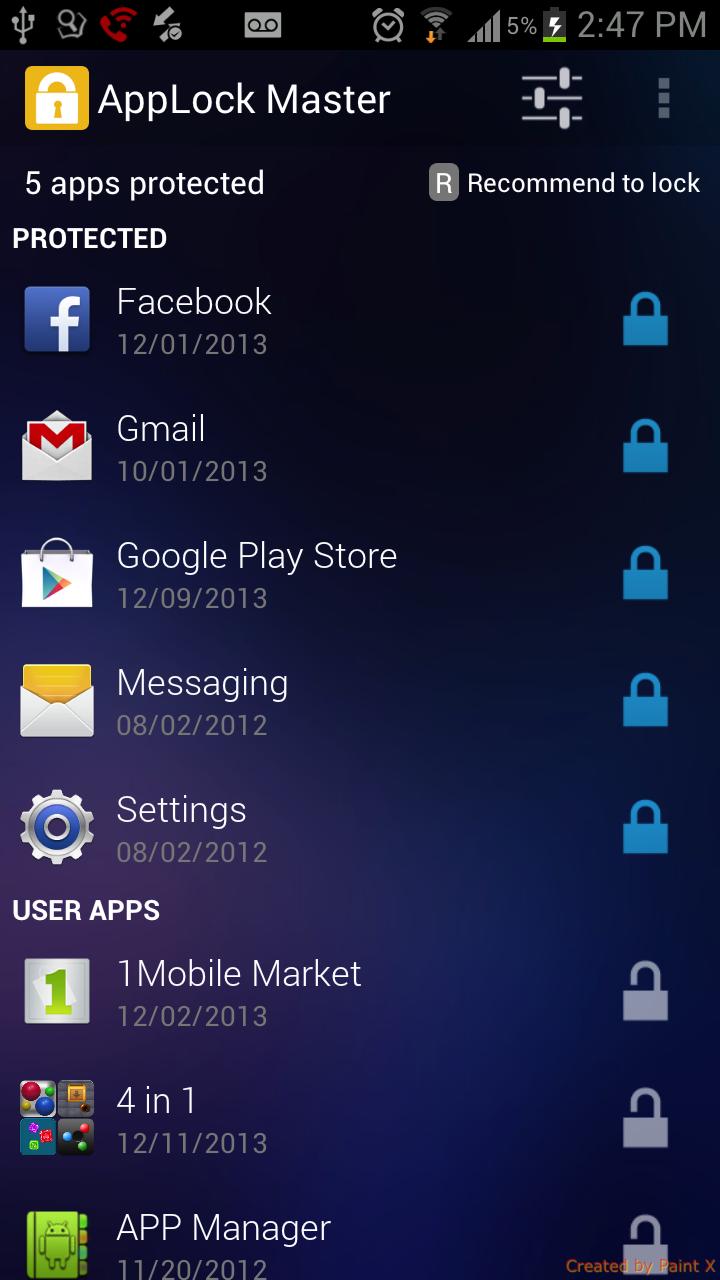
Task: Lock the 1Mobile Market app
Action: [x=645, y=990]
